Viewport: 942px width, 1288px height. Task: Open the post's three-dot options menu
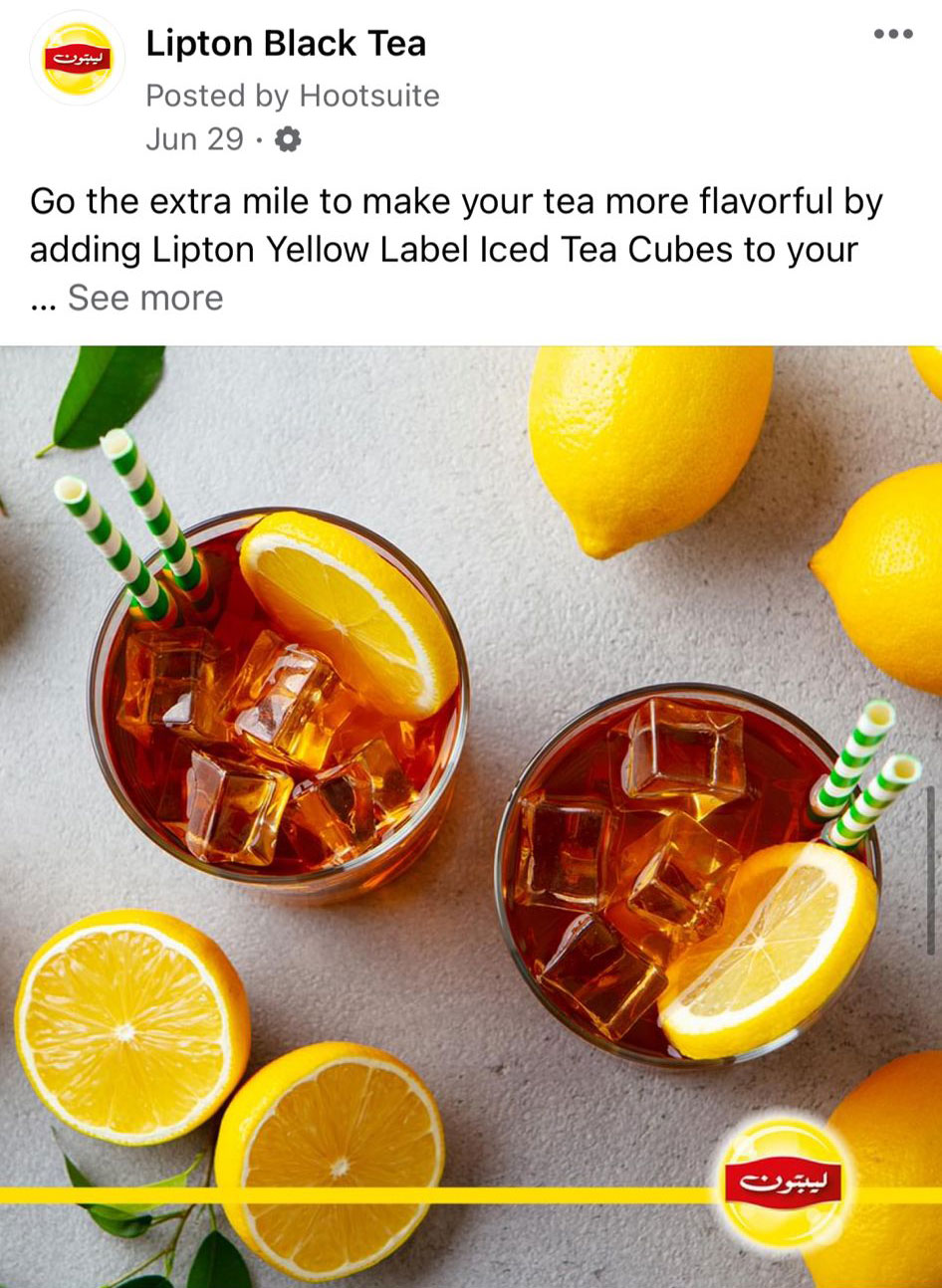[892, 35]
